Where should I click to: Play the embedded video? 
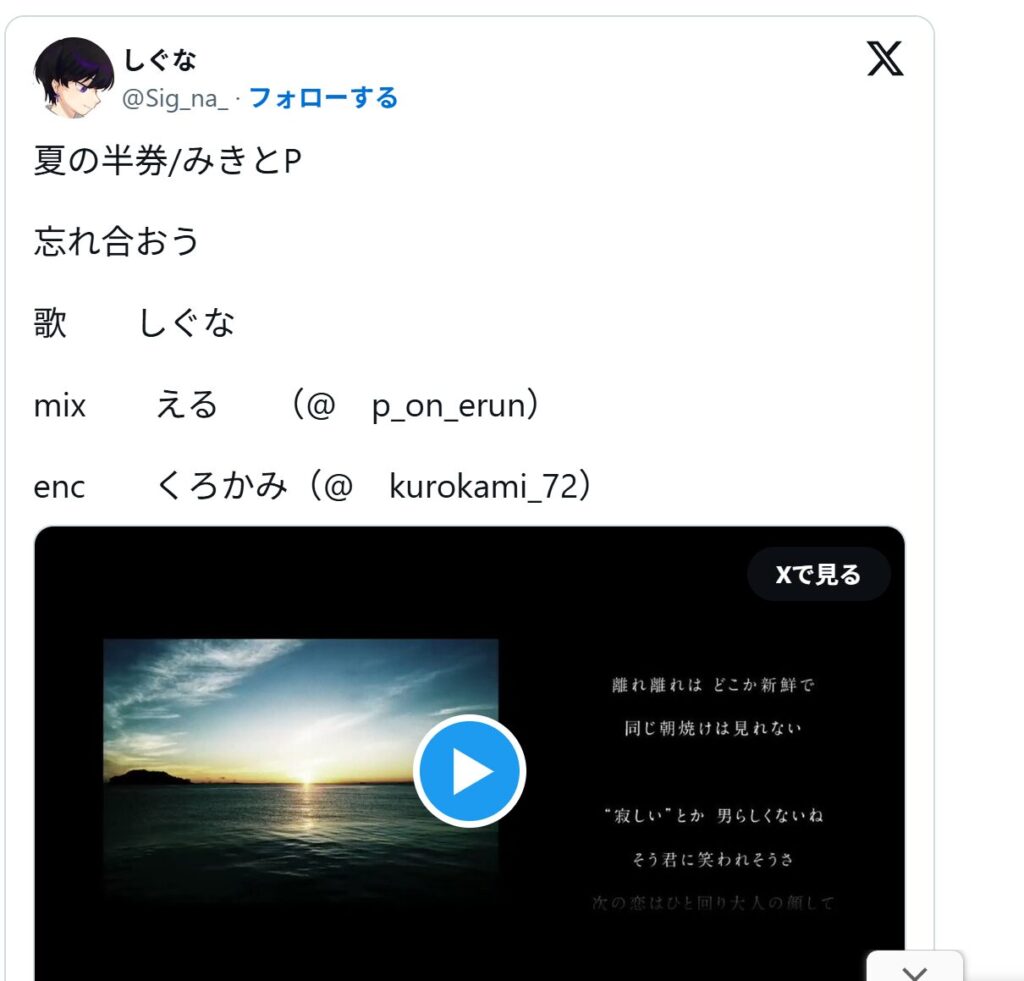[469, 771]
